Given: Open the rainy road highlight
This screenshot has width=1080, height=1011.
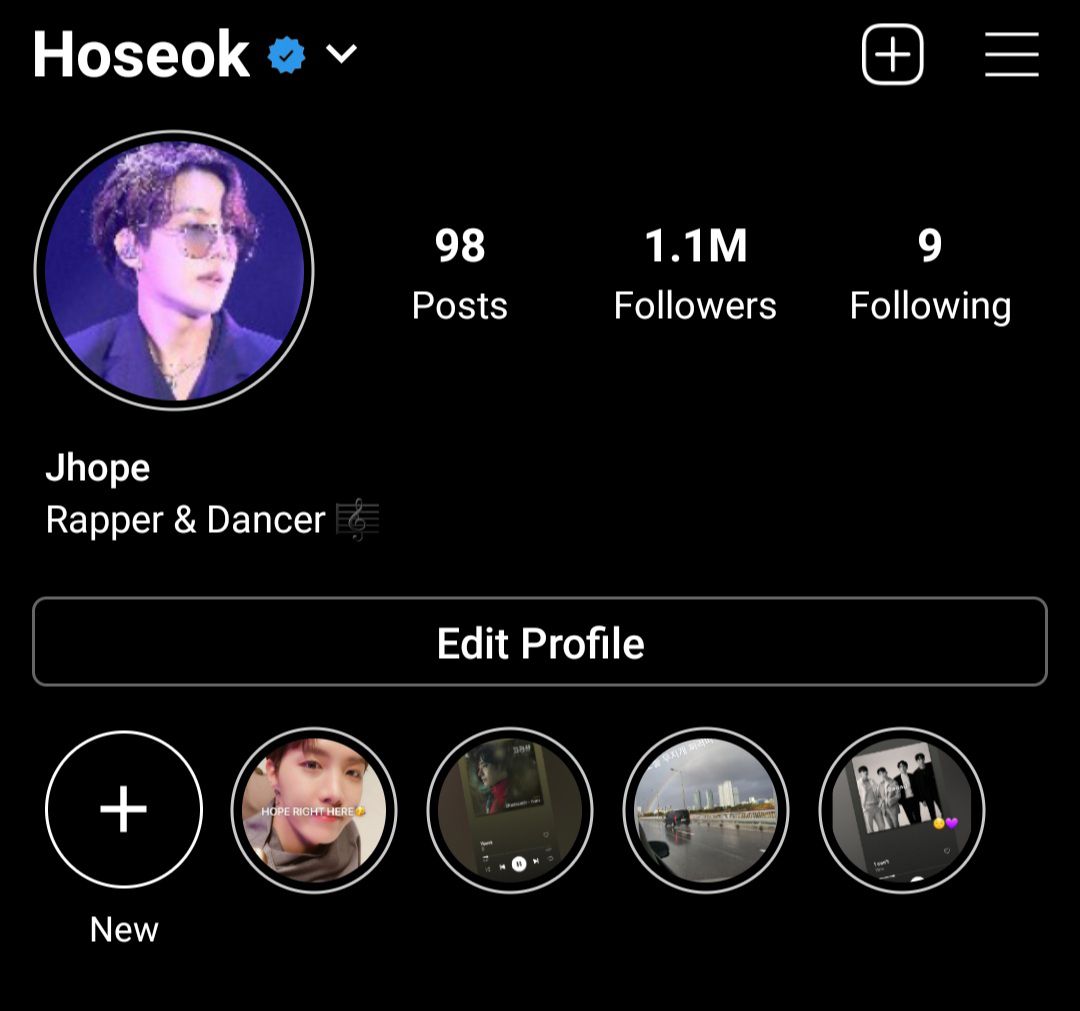Looking at the screenshot, I should [x=706, y=810].
